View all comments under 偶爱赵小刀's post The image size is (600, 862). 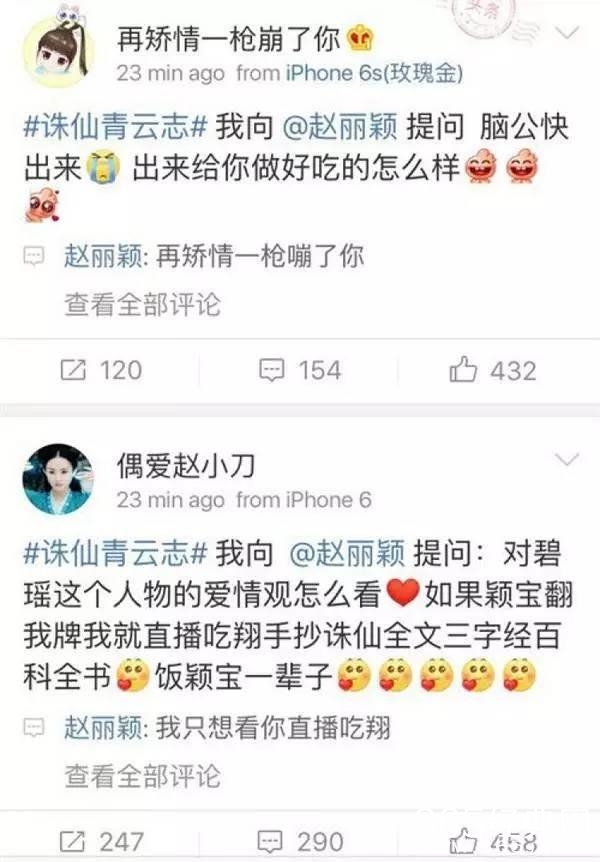coord(142,774)
